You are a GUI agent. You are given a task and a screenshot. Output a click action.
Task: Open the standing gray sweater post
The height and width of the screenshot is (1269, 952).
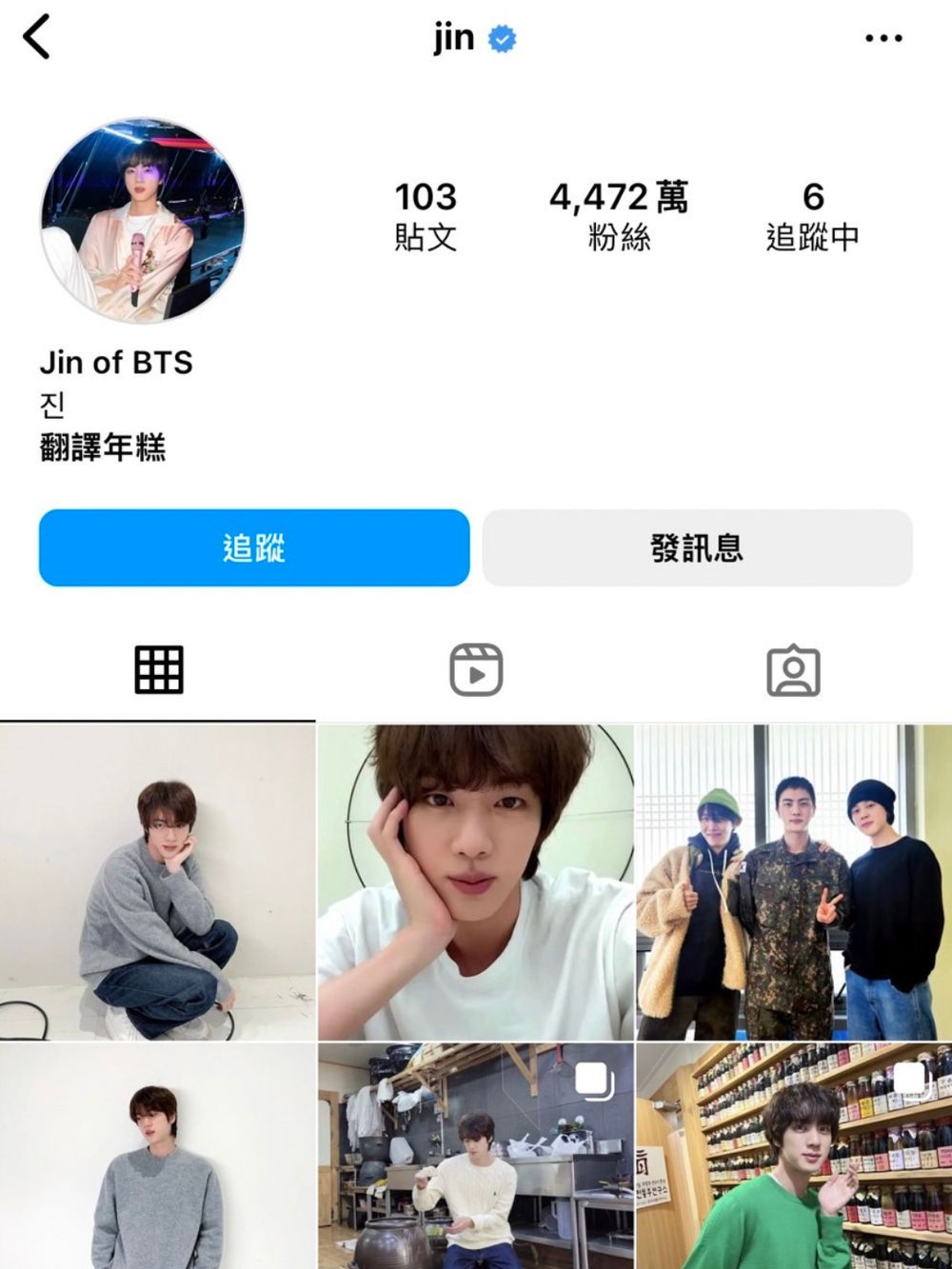[157, 1156]
